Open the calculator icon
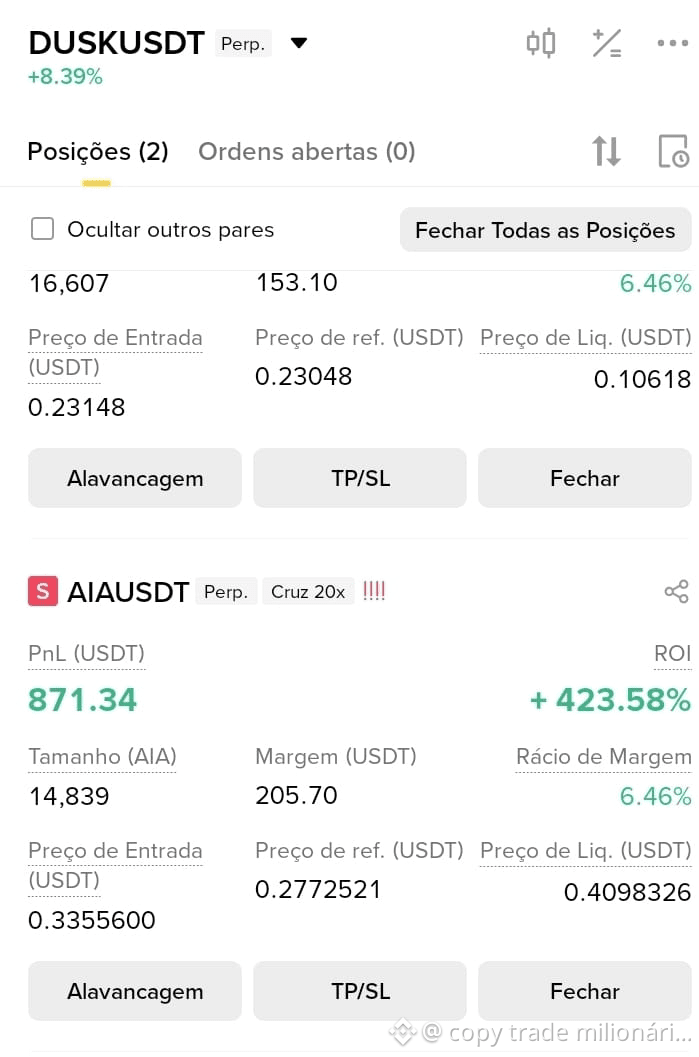This screenshot has width=699, height=1057. (x=607, y=43)
